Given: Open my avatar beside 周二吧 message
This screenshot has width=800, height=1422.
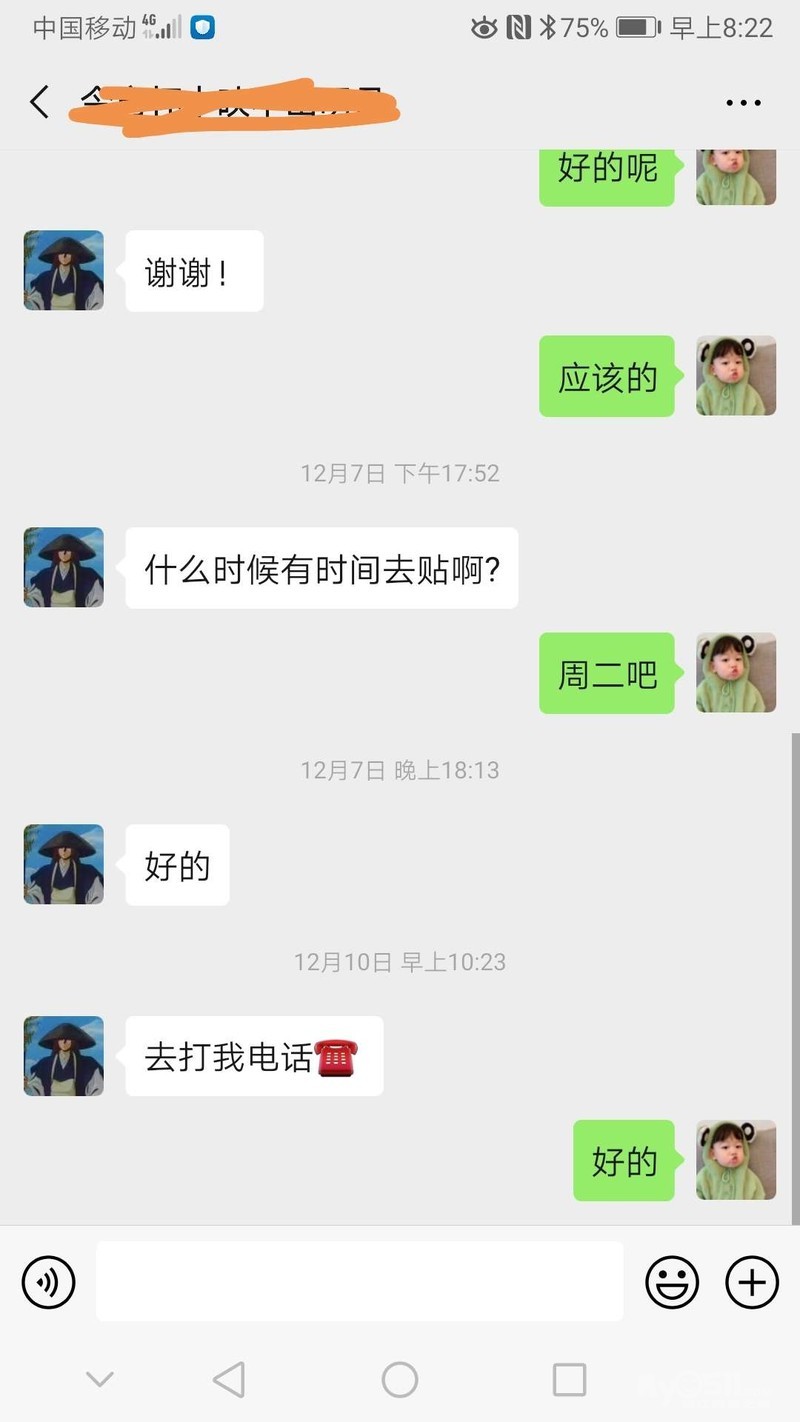Looking at the screenshot, I should pyautogui.click(x=736, y=673).
